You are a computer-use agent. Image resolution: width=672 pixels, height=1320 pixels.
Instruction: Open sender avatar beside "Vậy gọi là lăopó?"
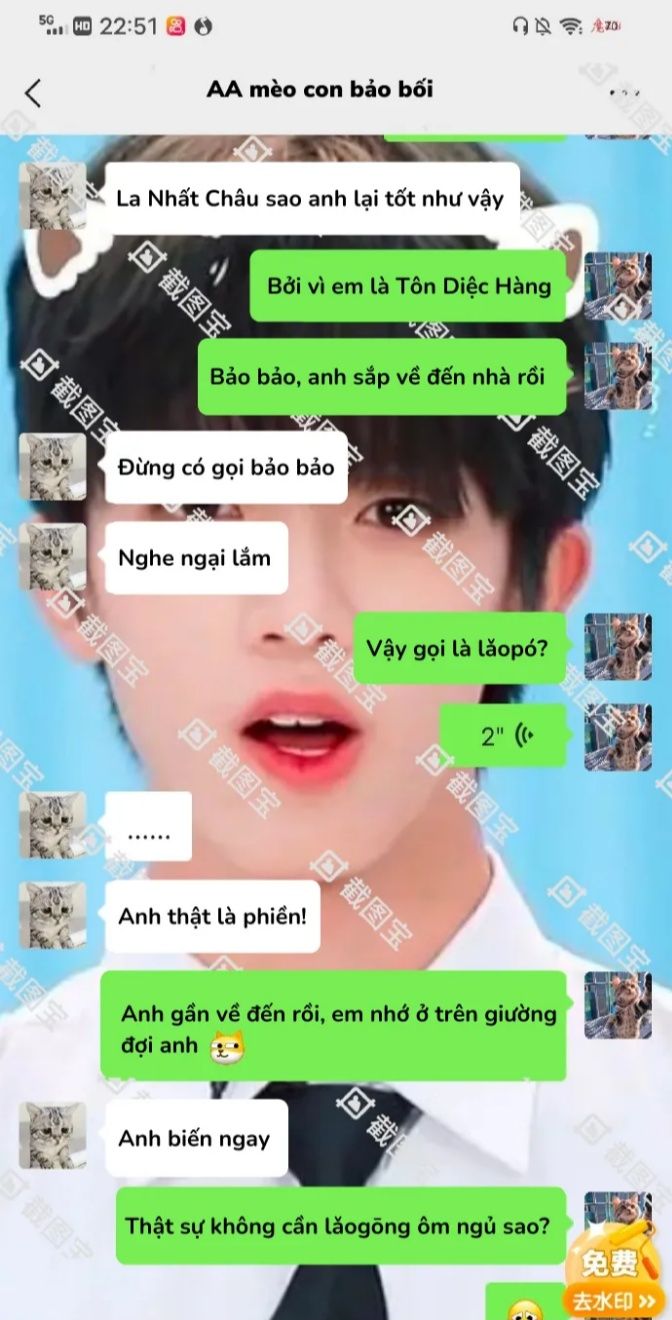click(618, 647)
